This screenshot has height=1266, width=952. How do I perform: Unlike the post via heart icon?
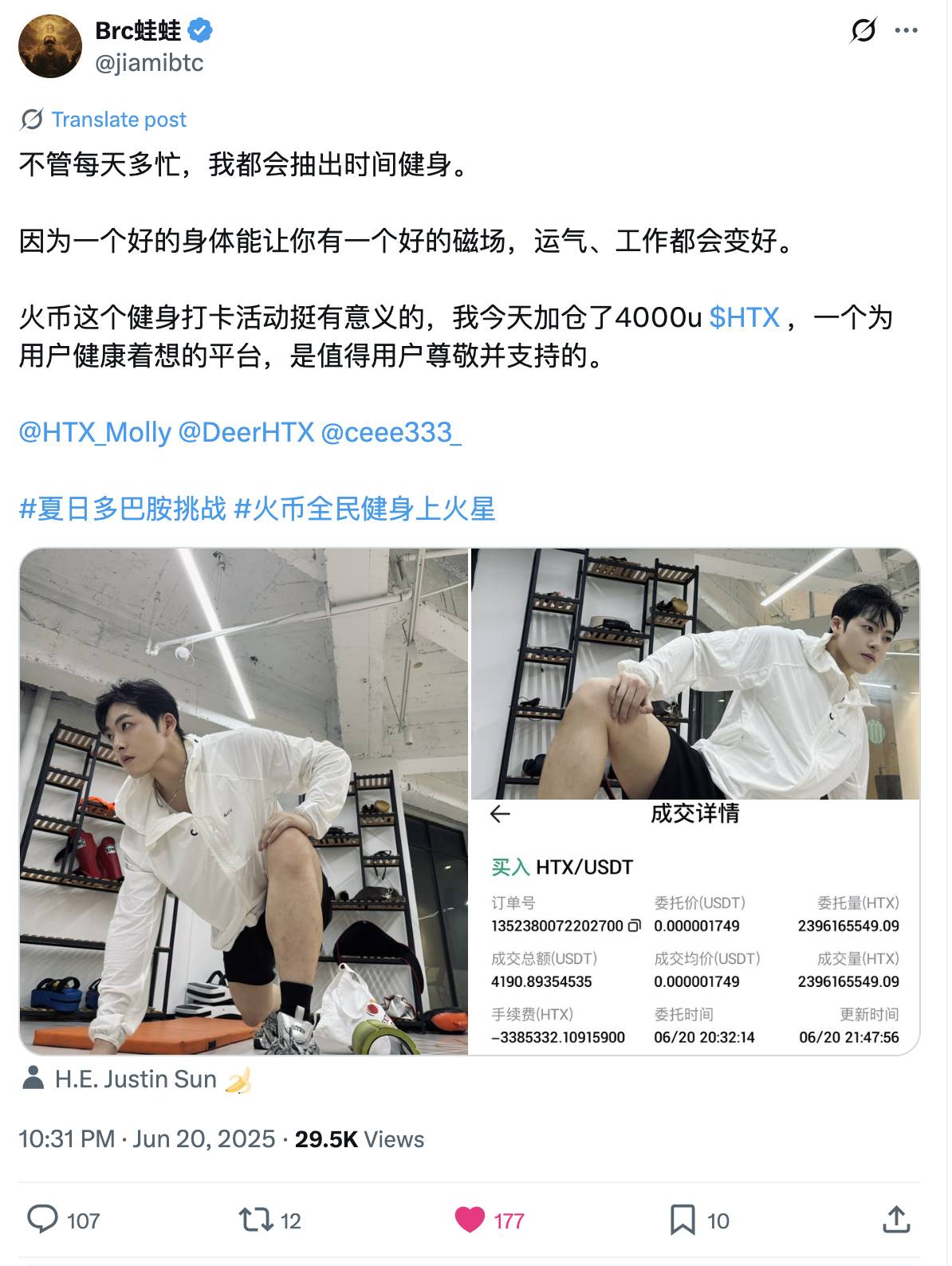pyautogui.click(x=470, y=1220)
